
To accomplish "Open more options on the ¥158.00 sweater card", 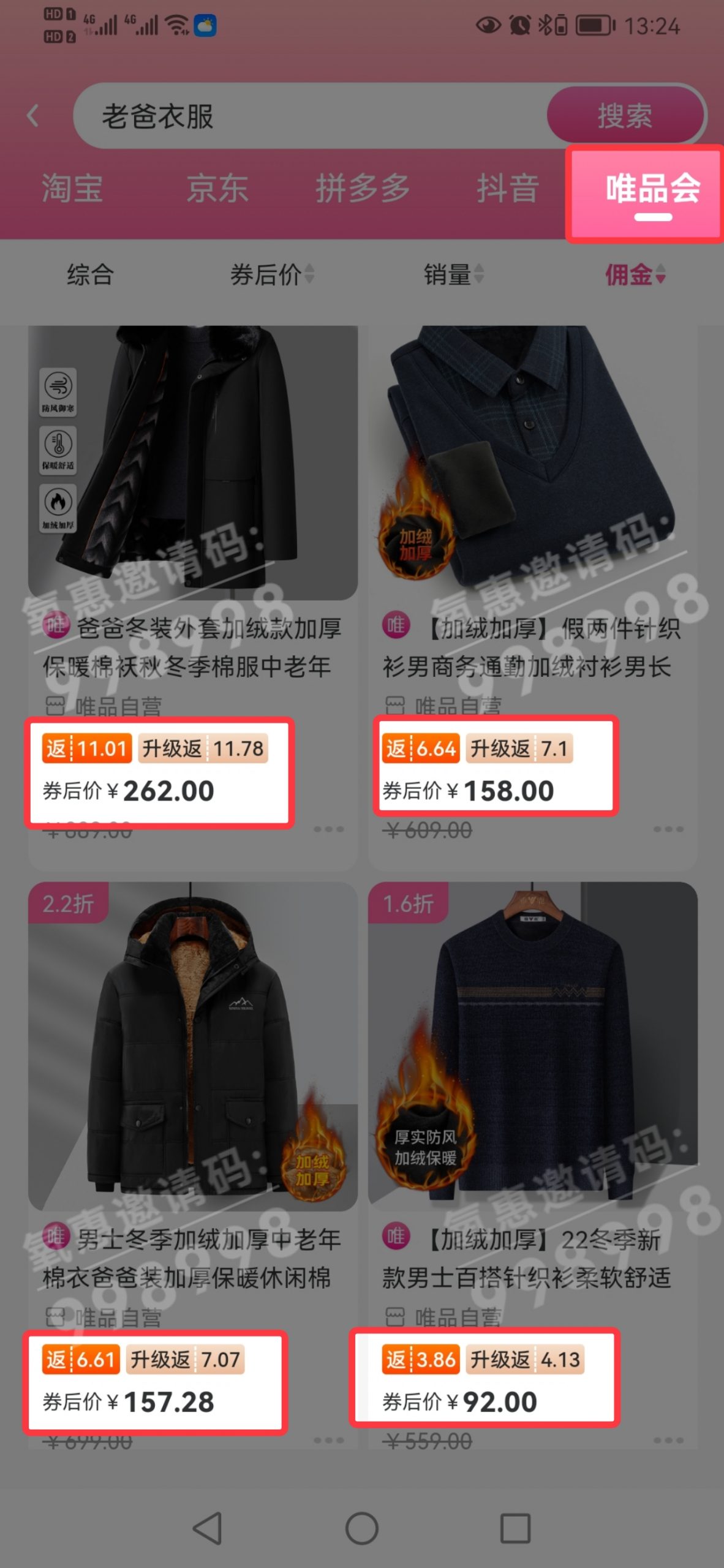I will (668, 829).
